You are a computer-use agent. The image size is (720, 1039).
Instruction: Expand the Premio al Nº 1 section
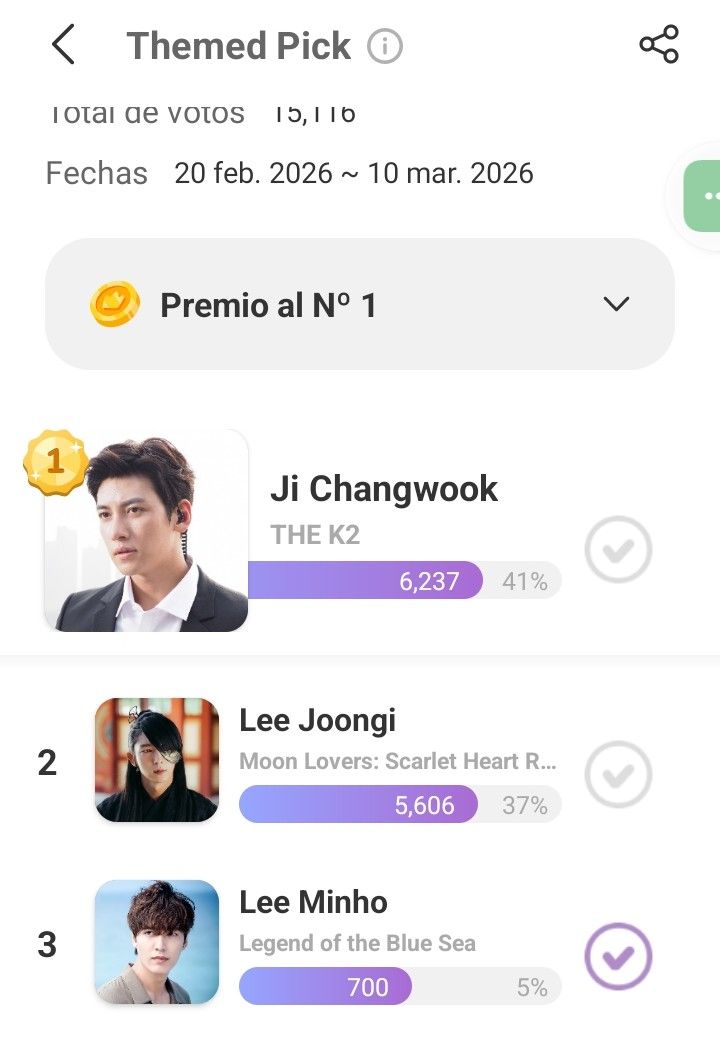616,304
